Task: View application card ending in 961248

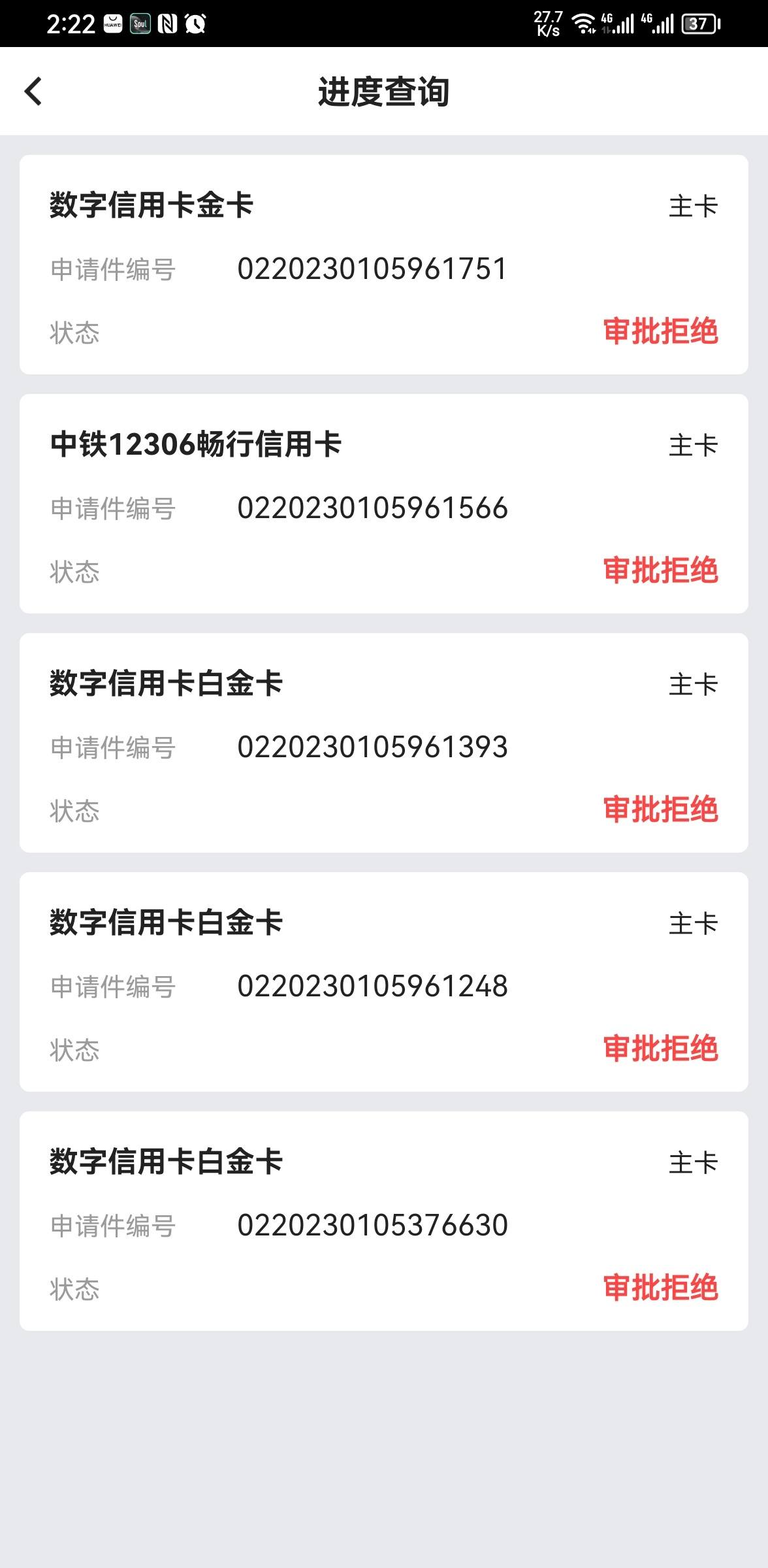Action: tap(384, 982)
